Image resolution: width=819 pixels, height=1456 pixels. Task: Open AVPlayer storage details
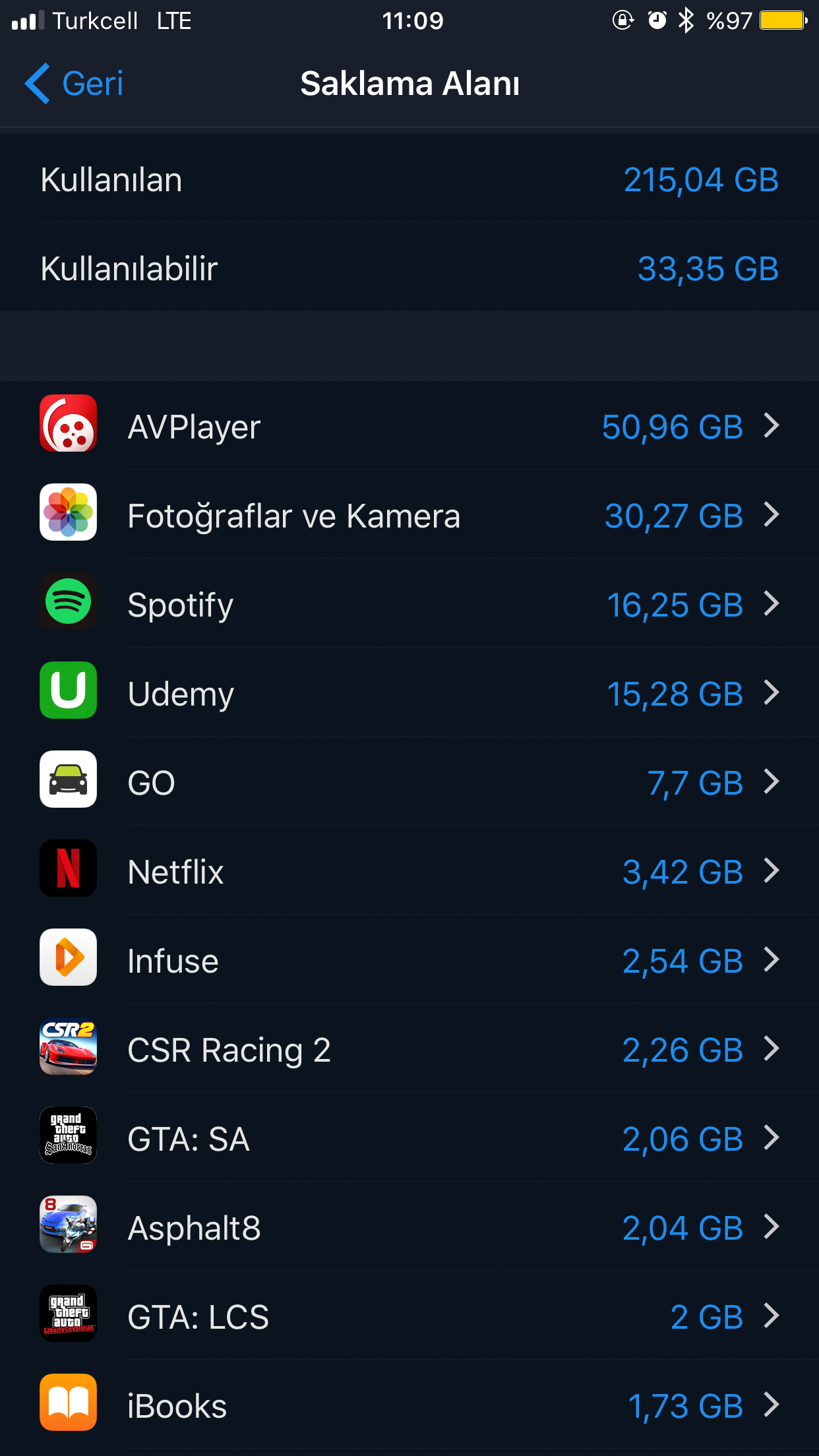point(409,425)
